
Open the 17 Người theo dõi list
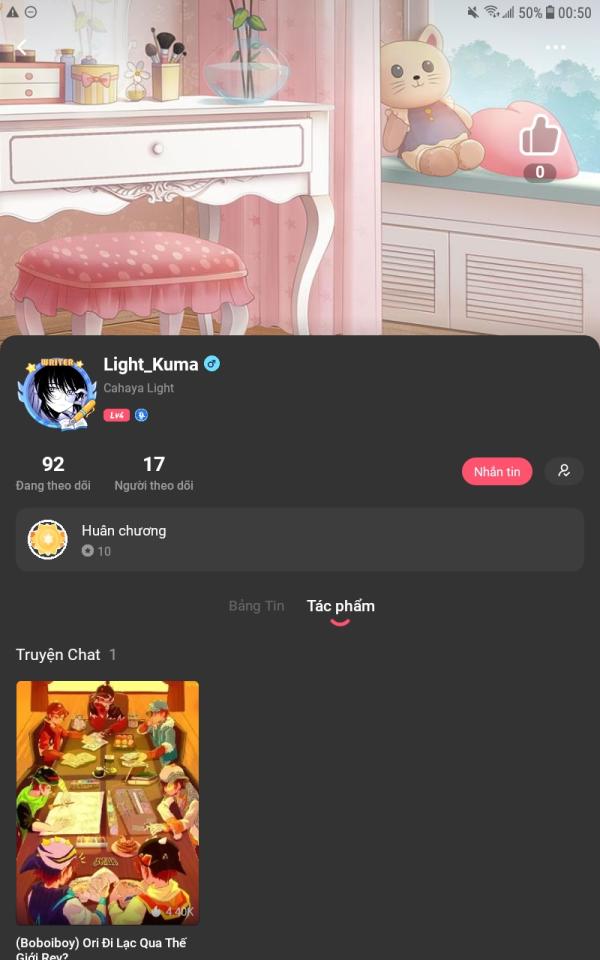(154, 473)
